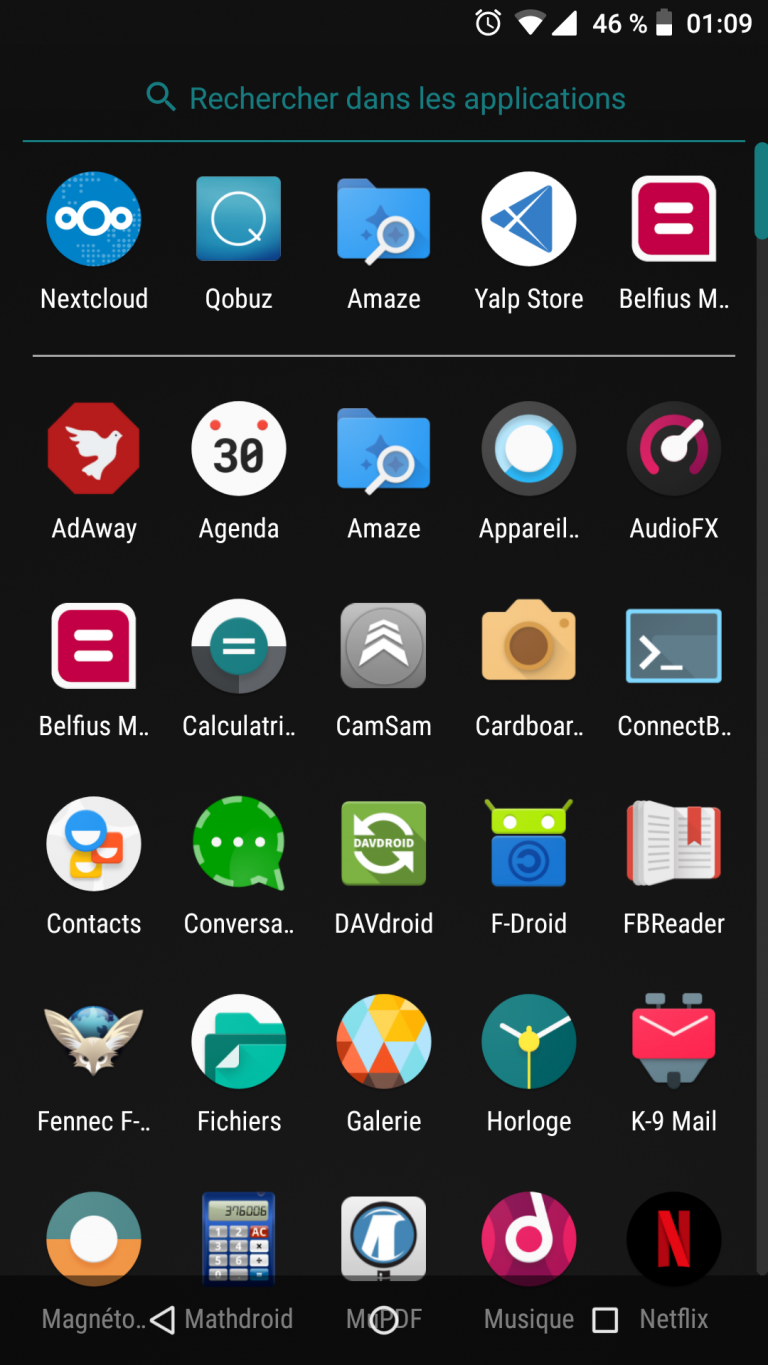Start ConnectBot terminal
The image size is (768, 1365).
673,645
